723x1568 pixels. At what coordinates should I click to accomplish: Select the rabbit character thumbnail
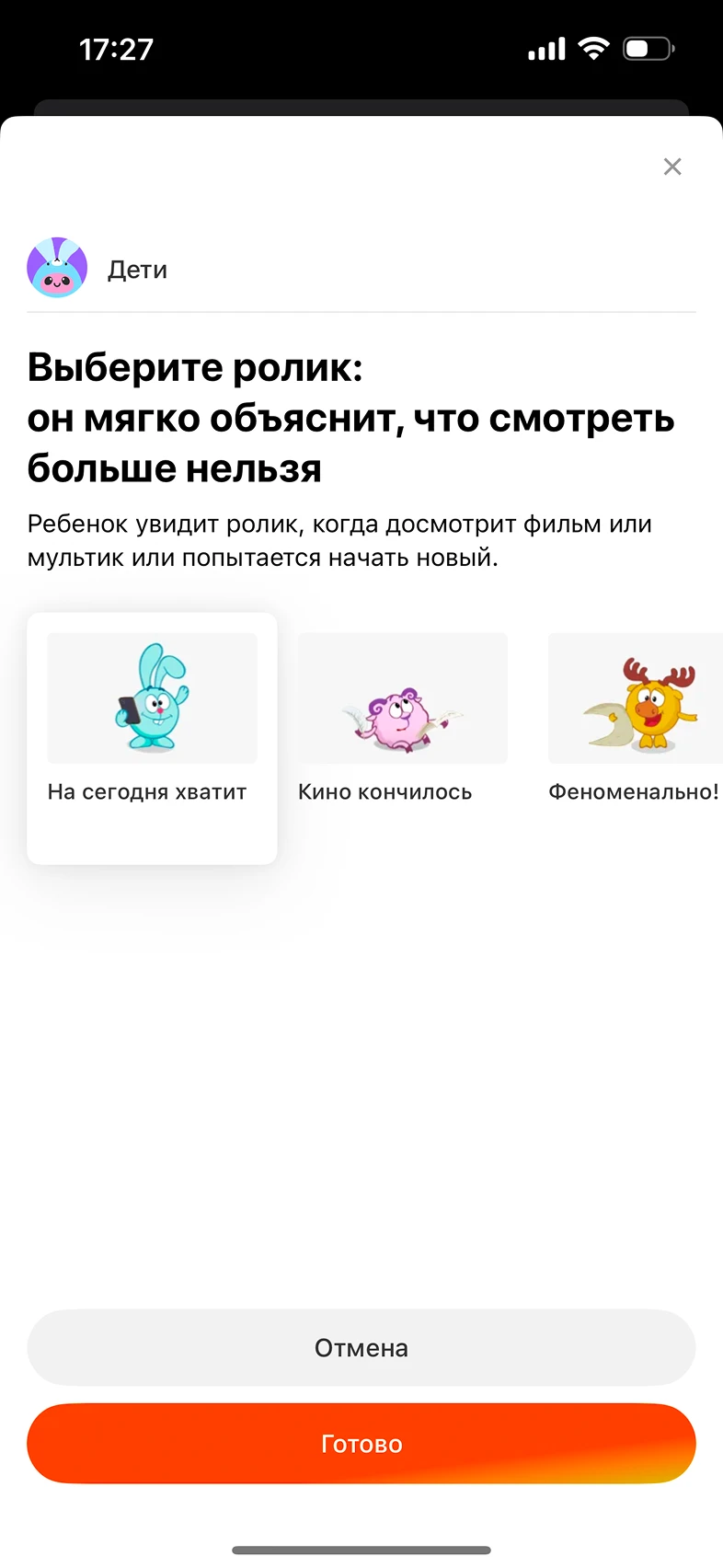click(152, 698)
